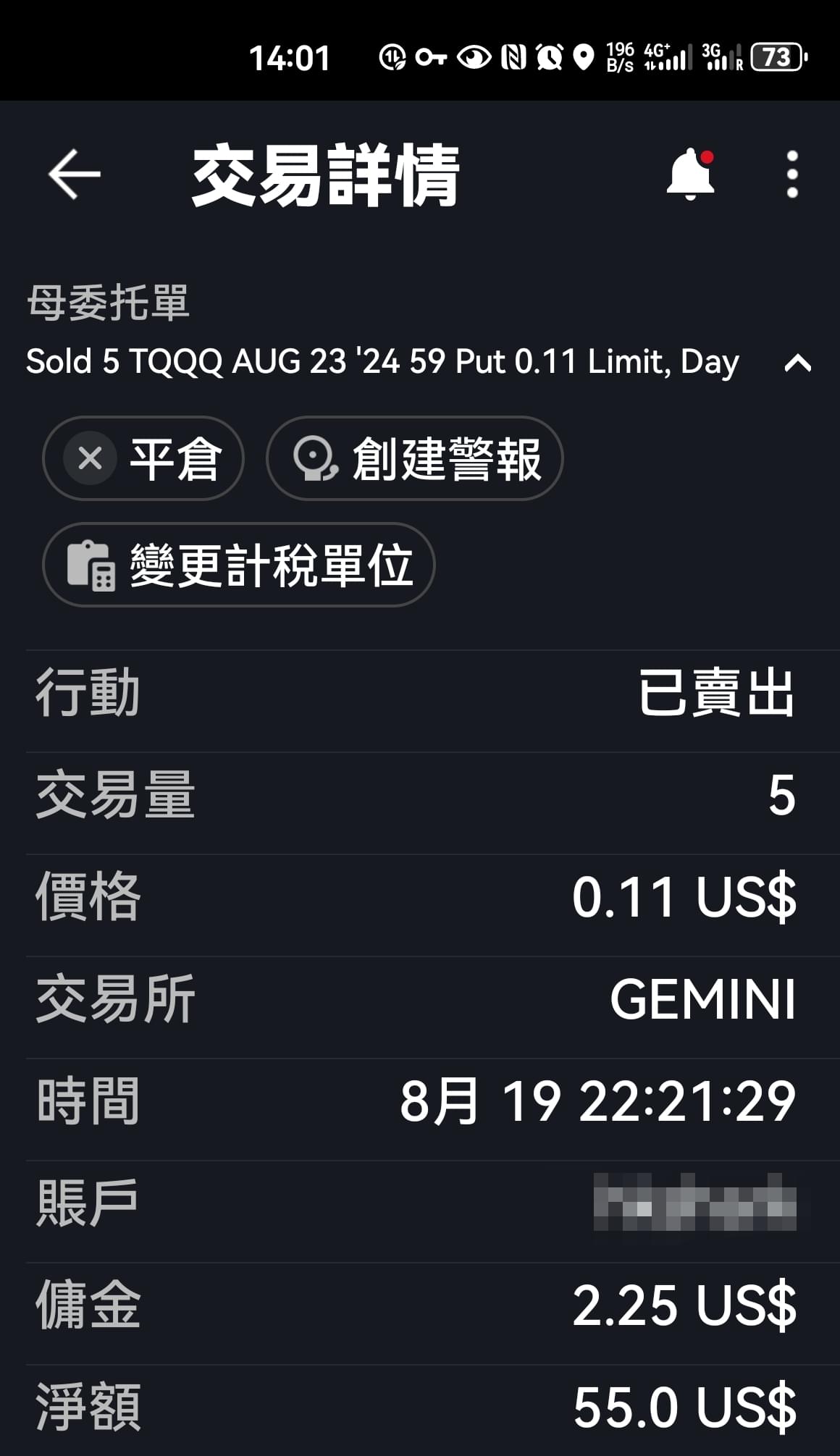Tap the 平倉 close position button
Viewport: 840px width, 1456px height.
point(143,458)
